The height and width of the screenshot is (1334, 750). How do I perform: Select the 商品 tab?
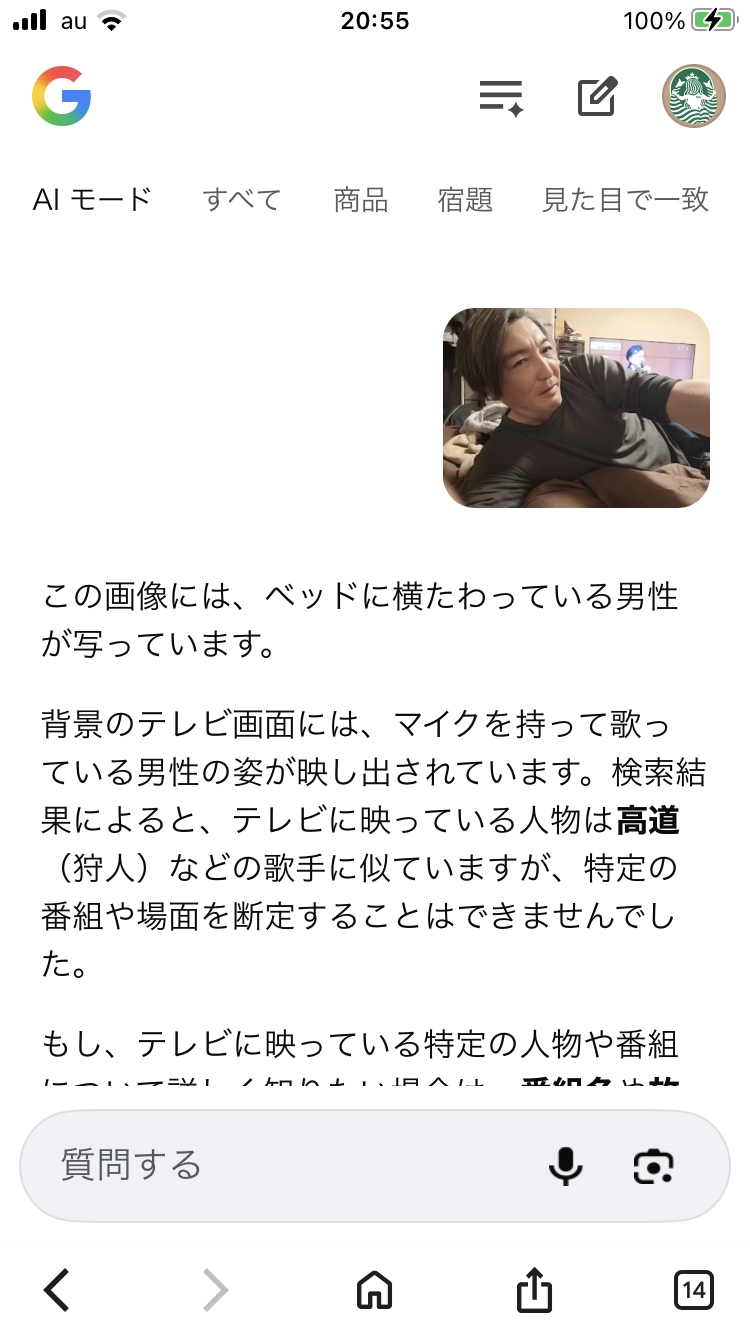(361, 199)
